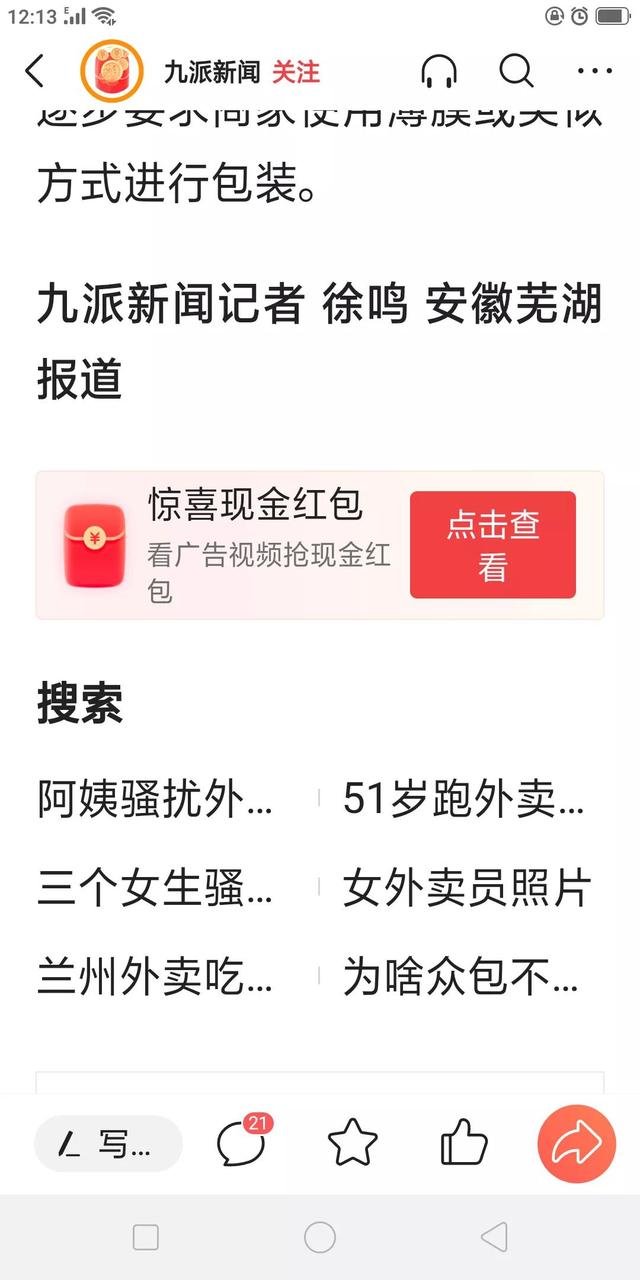Search for 为啥众包不… suggestion

coord(461,977)
